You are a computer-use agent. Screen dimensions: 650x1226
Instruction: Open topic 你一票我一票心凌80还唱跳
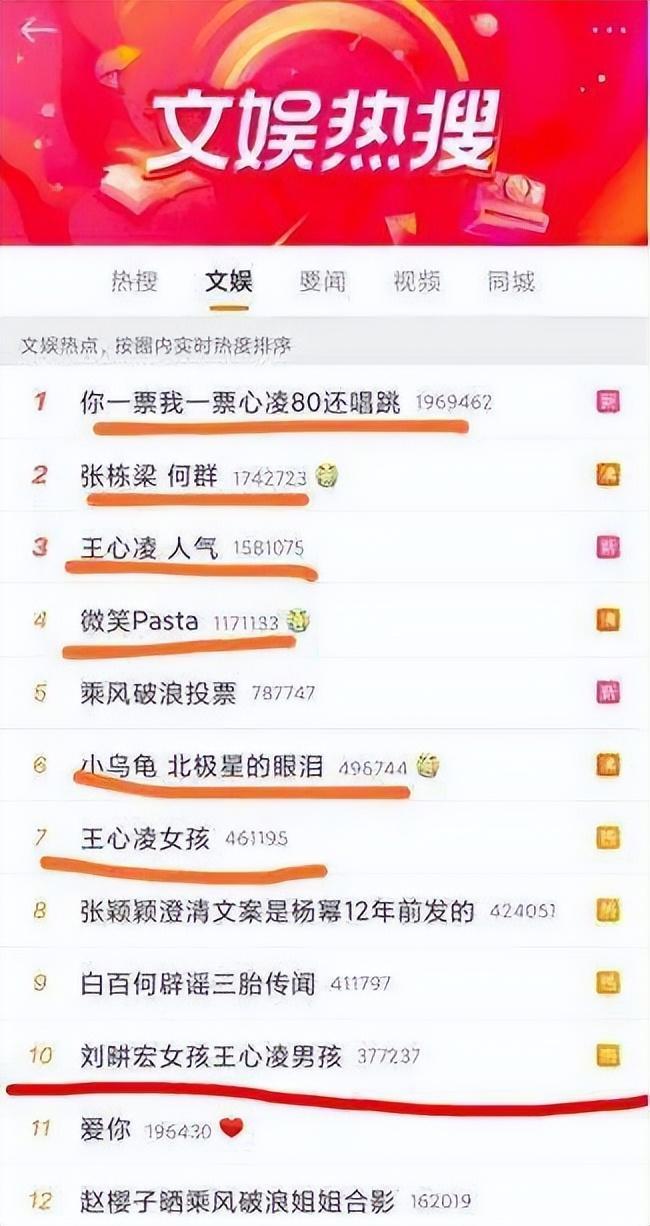click(240, 403)
